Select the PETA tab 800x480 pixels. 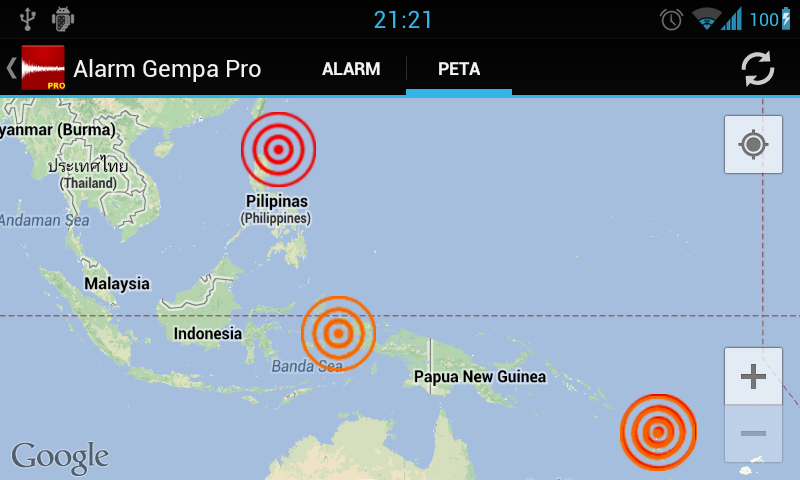pos(459,69)
